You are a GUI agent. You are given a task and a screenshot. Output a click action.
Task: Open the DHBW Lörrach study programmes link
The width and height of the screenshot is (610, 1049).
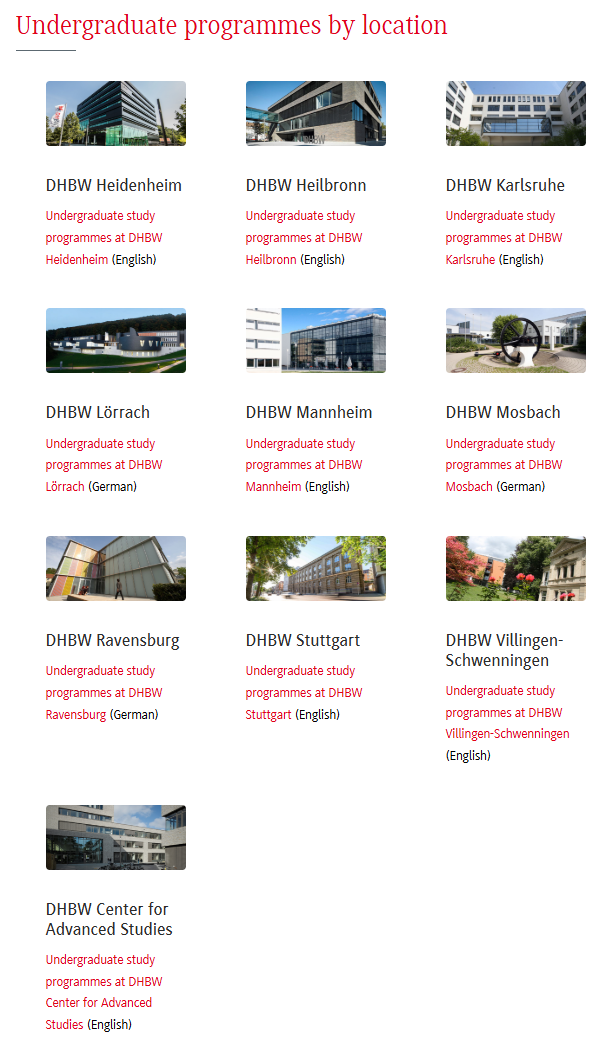pyautogui.click(x=103, y=465)
